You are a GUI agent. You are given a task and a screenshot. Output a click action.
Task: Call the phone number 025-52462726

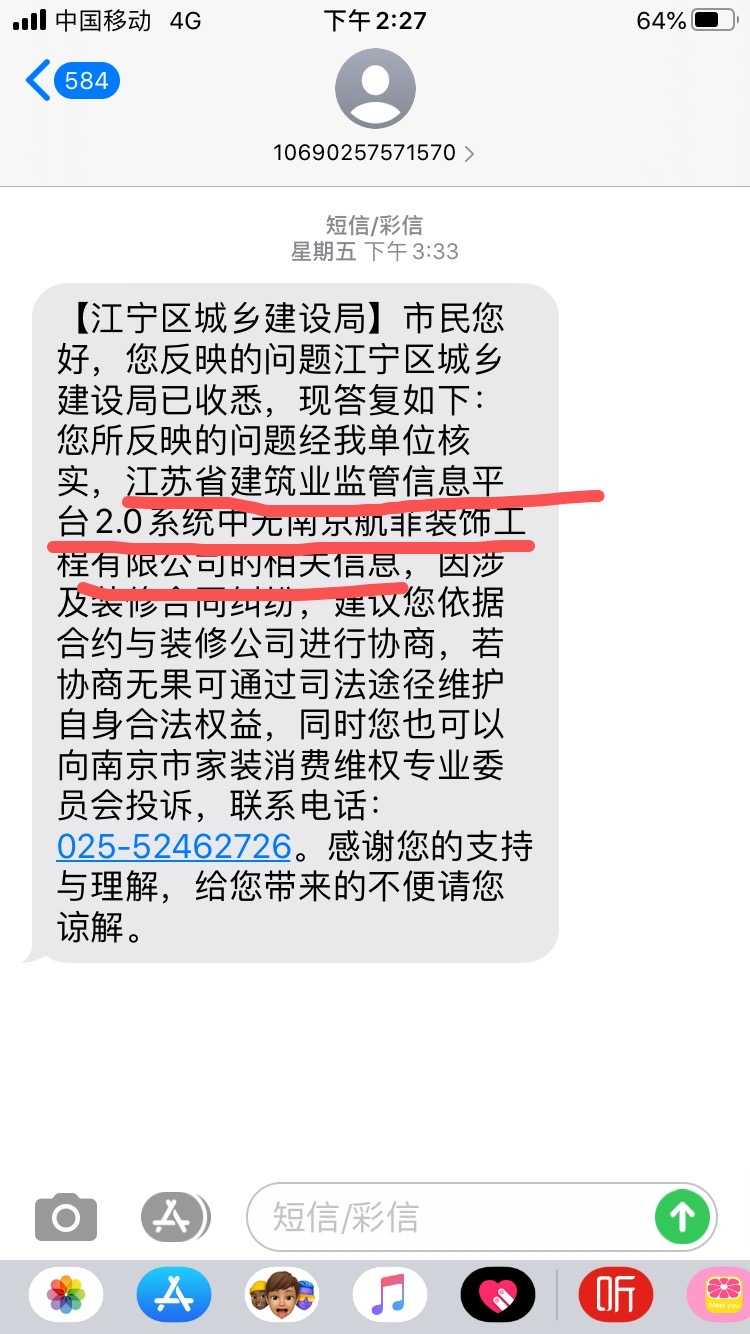(174, 846)
